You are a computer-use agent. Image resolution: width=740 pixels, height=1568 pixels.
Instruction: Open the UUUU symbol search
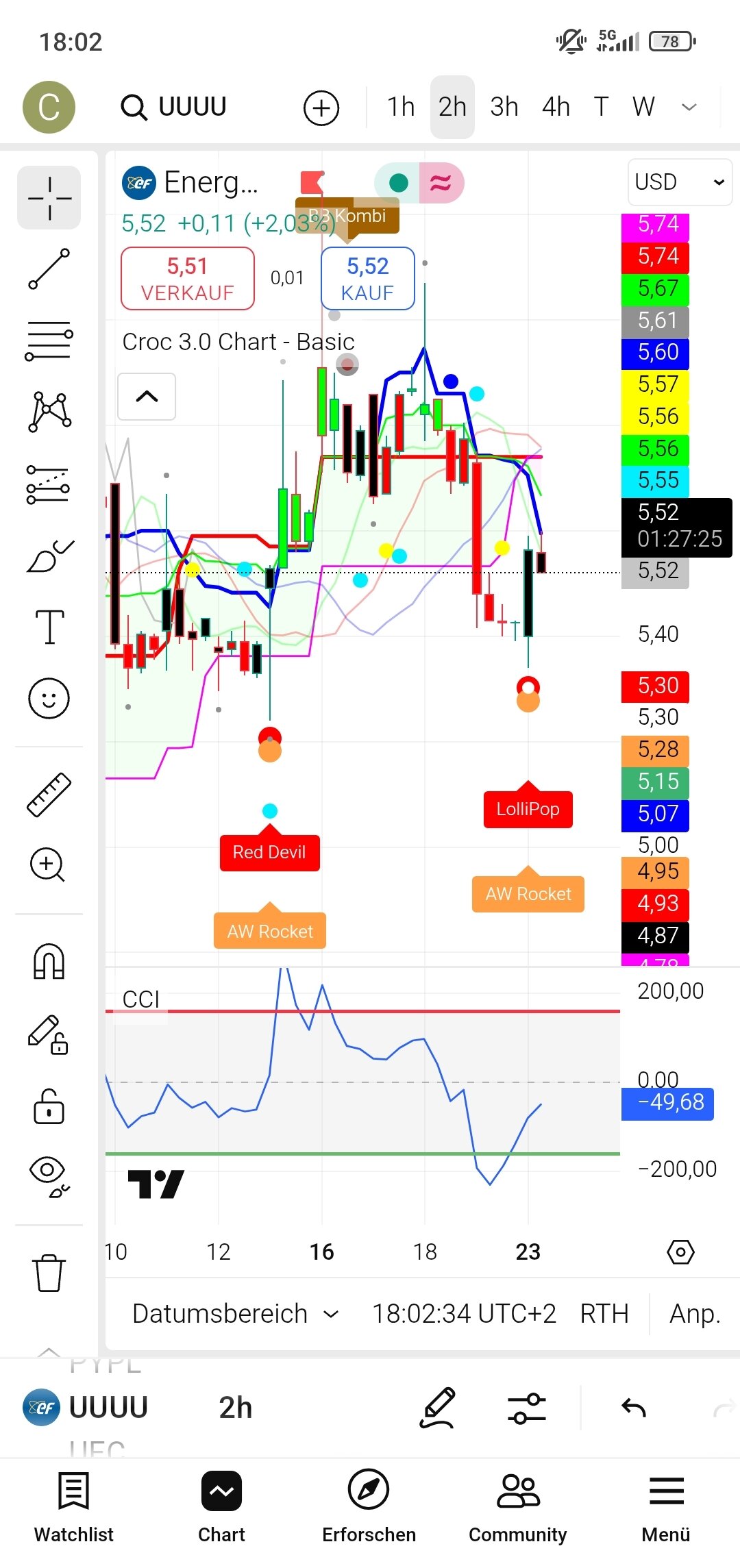[x=174, y=108]
